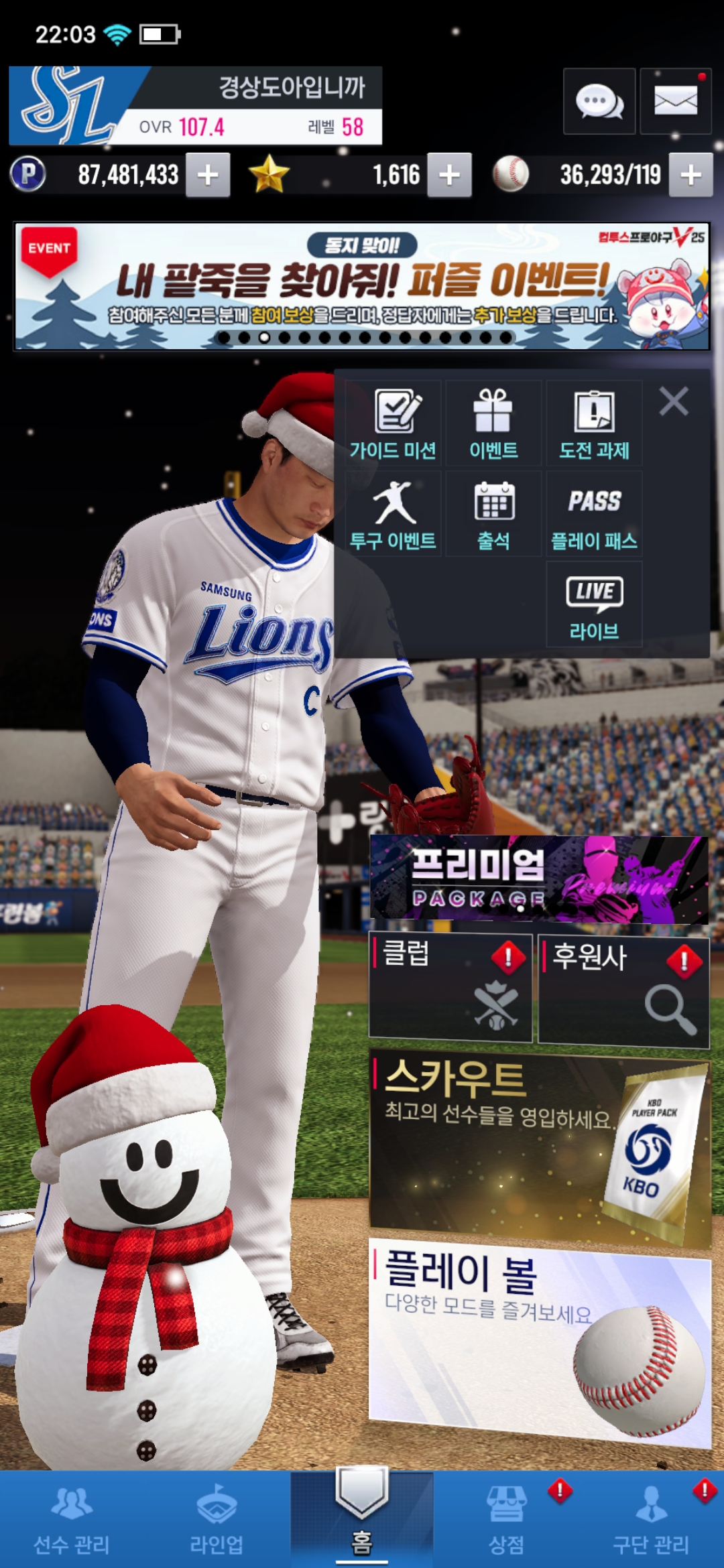Open the 클럽 club card
724x1568 pixels.
click(450, 988)
